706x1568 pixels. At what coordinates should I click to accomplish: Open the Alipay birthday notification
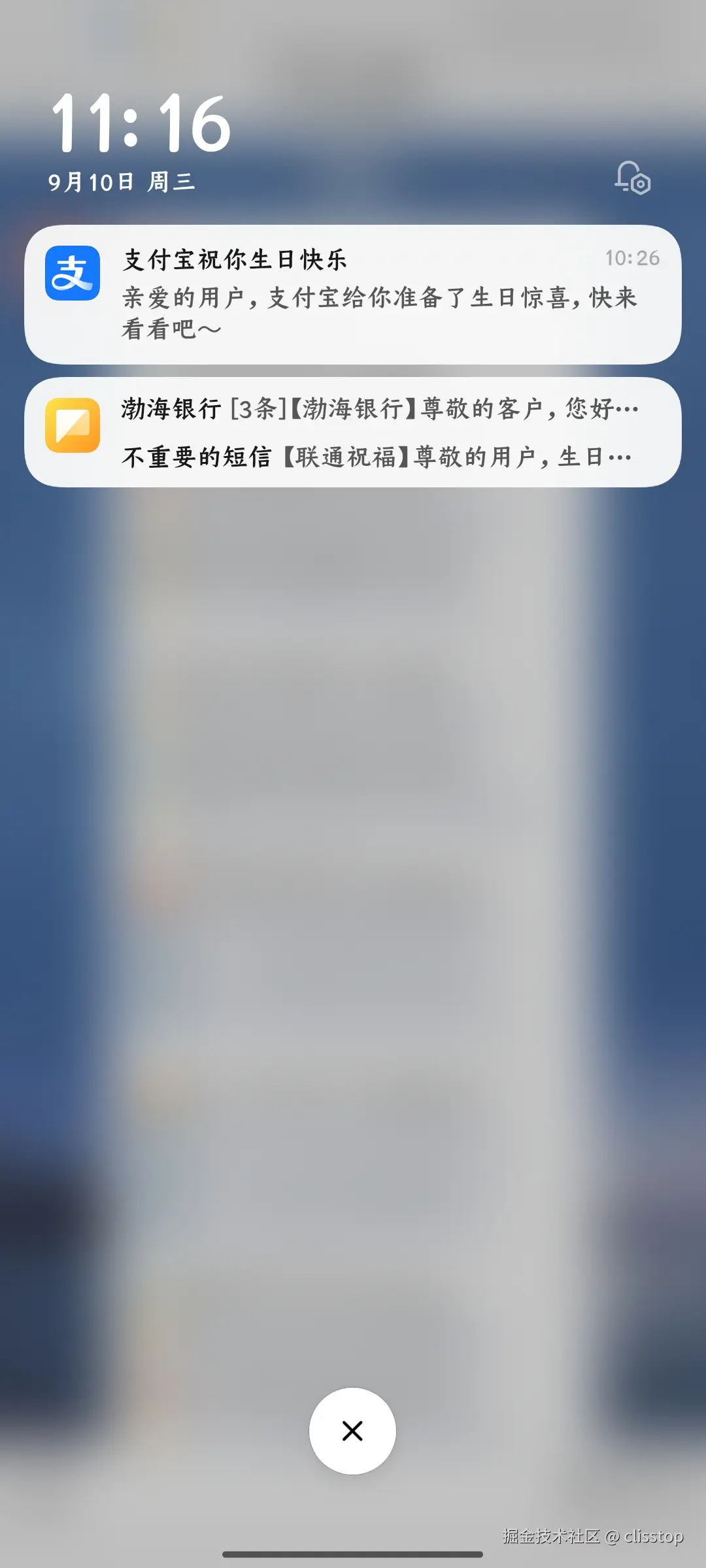353,294
